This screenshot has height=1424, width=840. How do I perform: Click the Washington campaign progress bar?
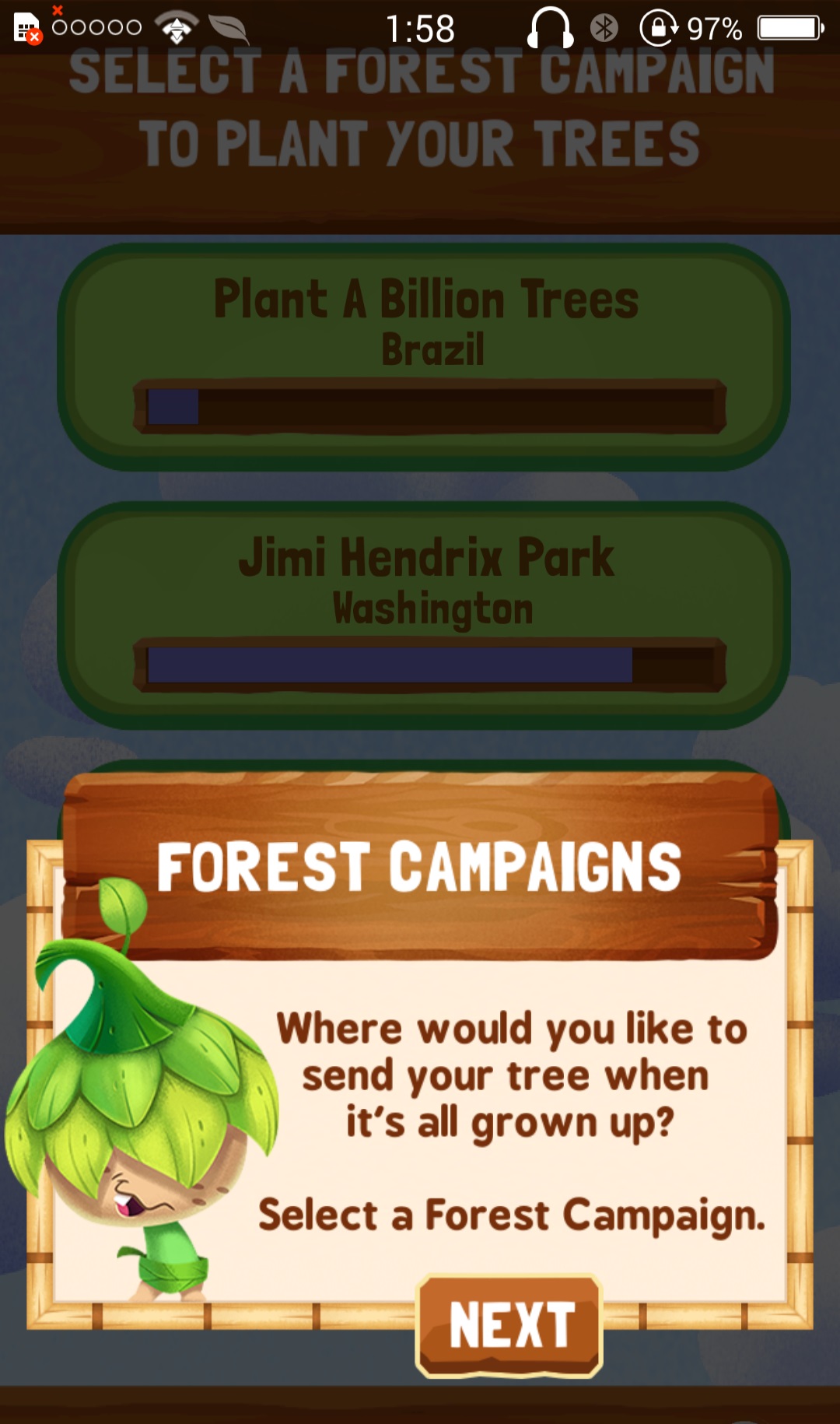[428, 665]
